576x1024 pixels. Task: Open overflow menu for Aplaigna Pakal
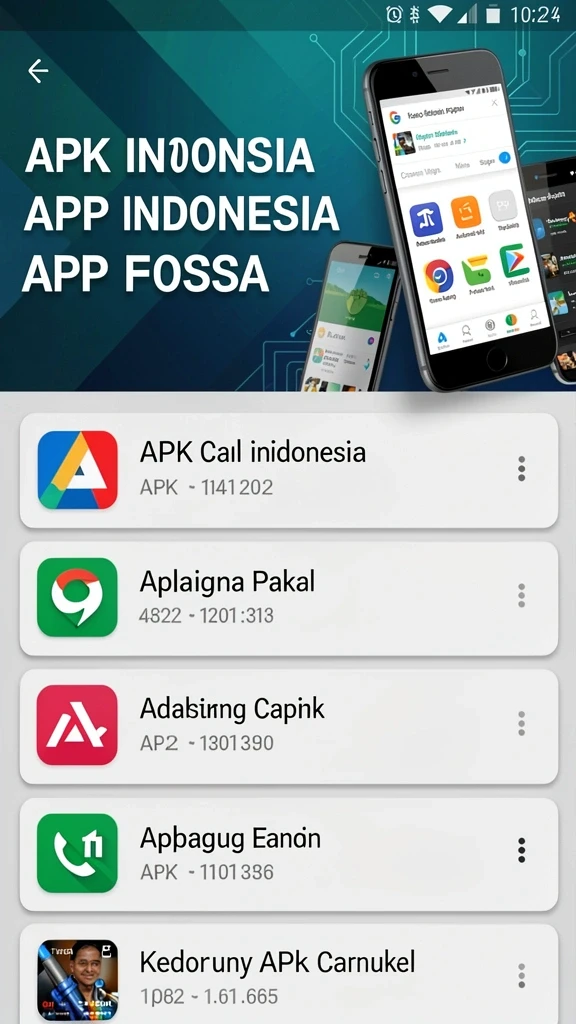point(521,596)
